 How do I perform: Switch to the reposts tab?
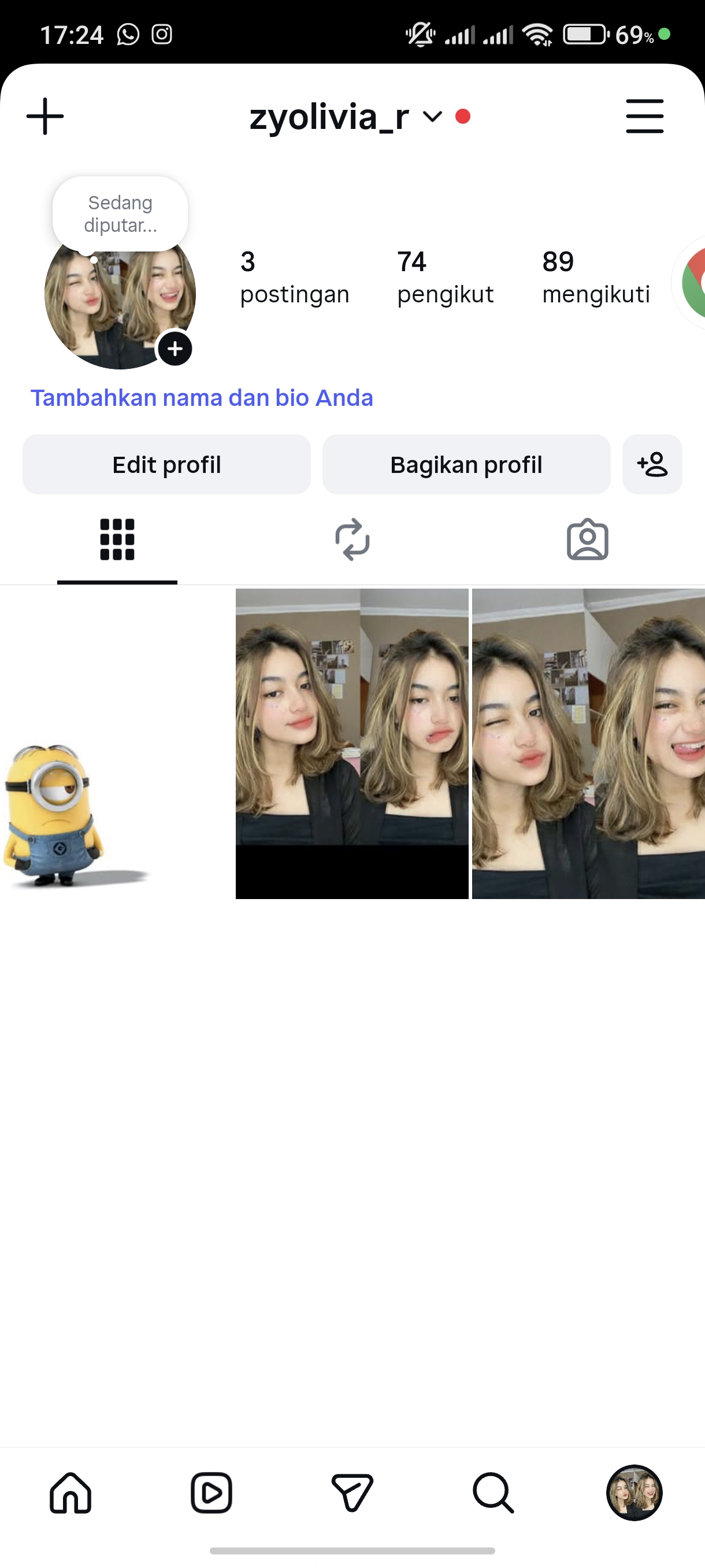(352, 539)
